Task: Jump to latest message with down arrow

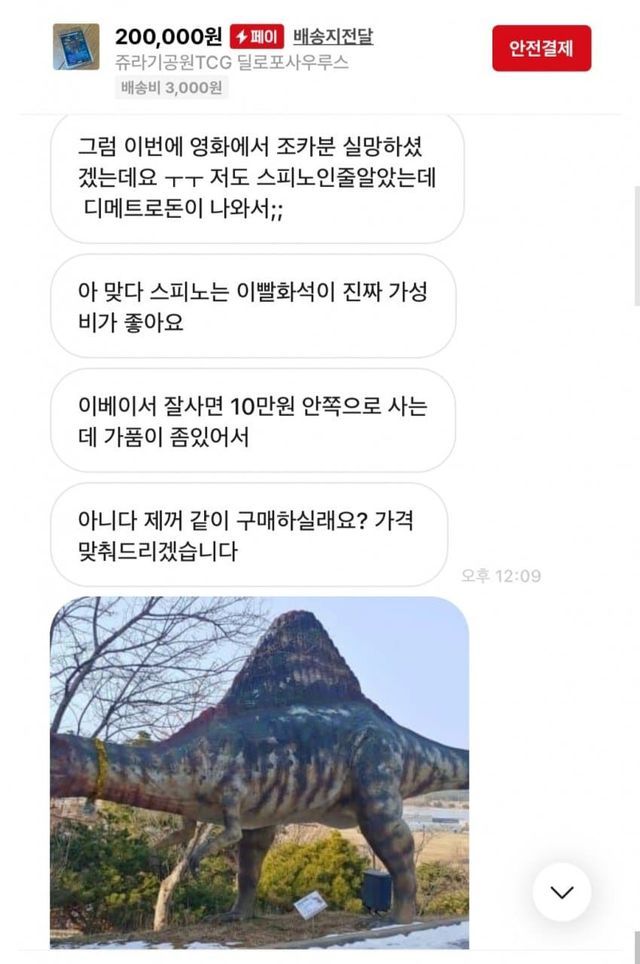Action: coord(562,892)
